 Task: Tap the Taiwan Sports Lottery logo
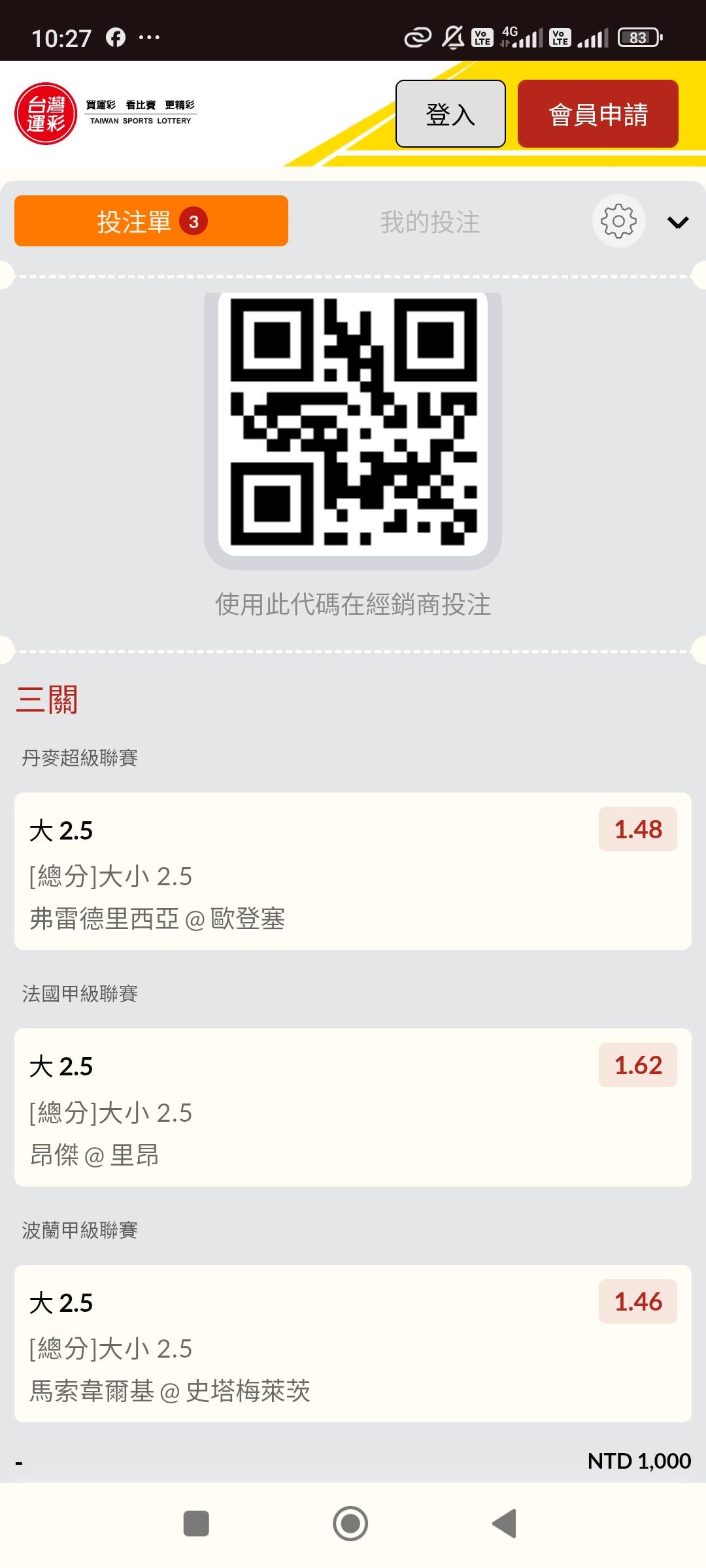105,114
